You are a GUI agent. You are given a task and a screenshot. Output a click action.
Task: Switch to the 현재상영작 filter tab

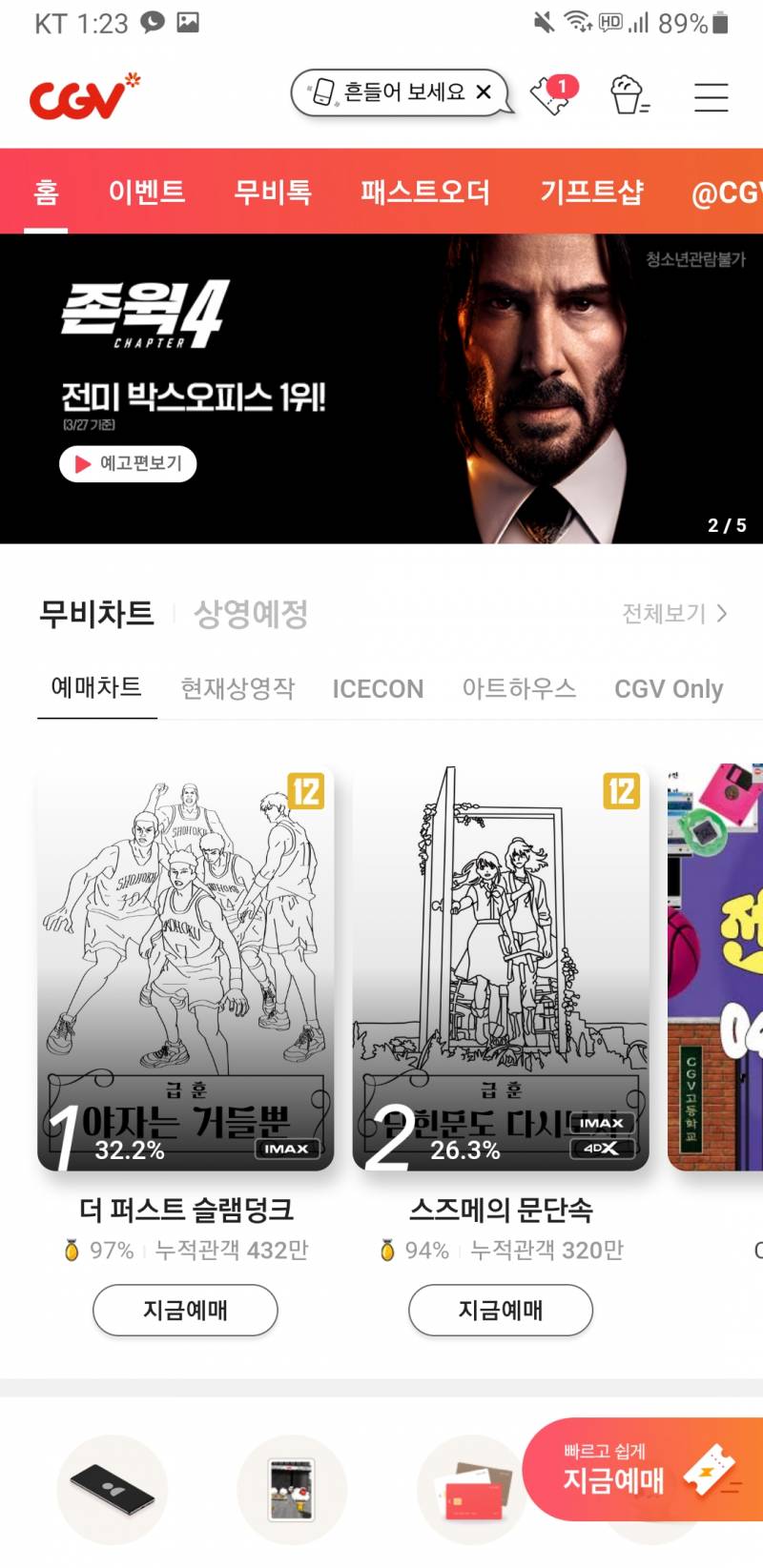(x=235, y=688)
